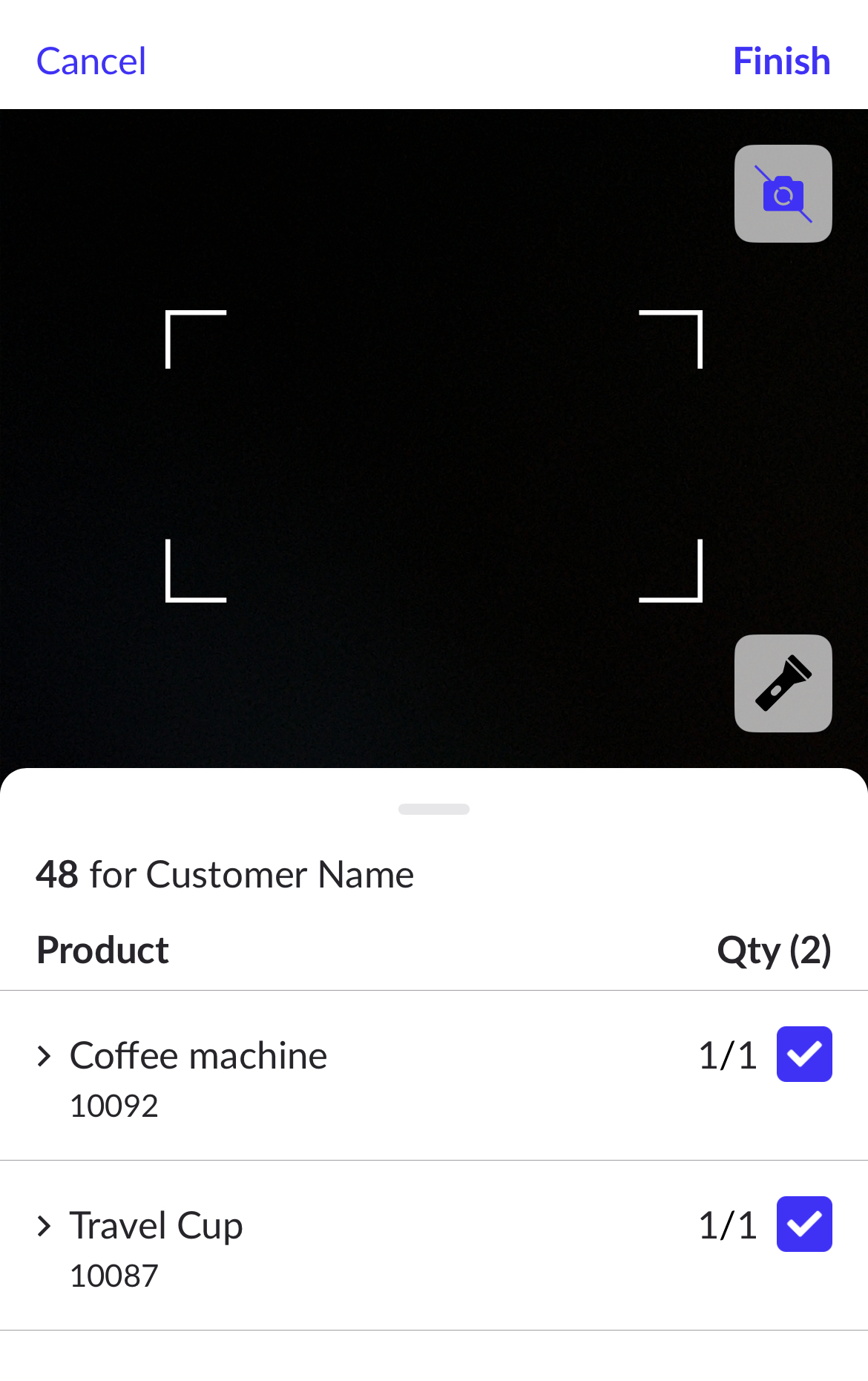Expand the Travel Cup row
Screen dimensions: 868x1381
pos(45,1226)
